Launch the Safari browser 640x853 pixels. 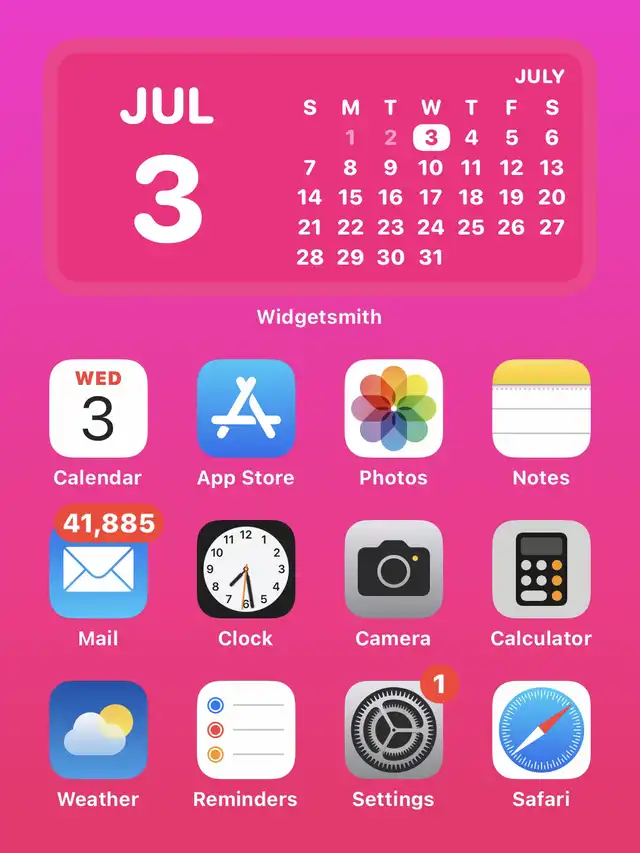541,730
